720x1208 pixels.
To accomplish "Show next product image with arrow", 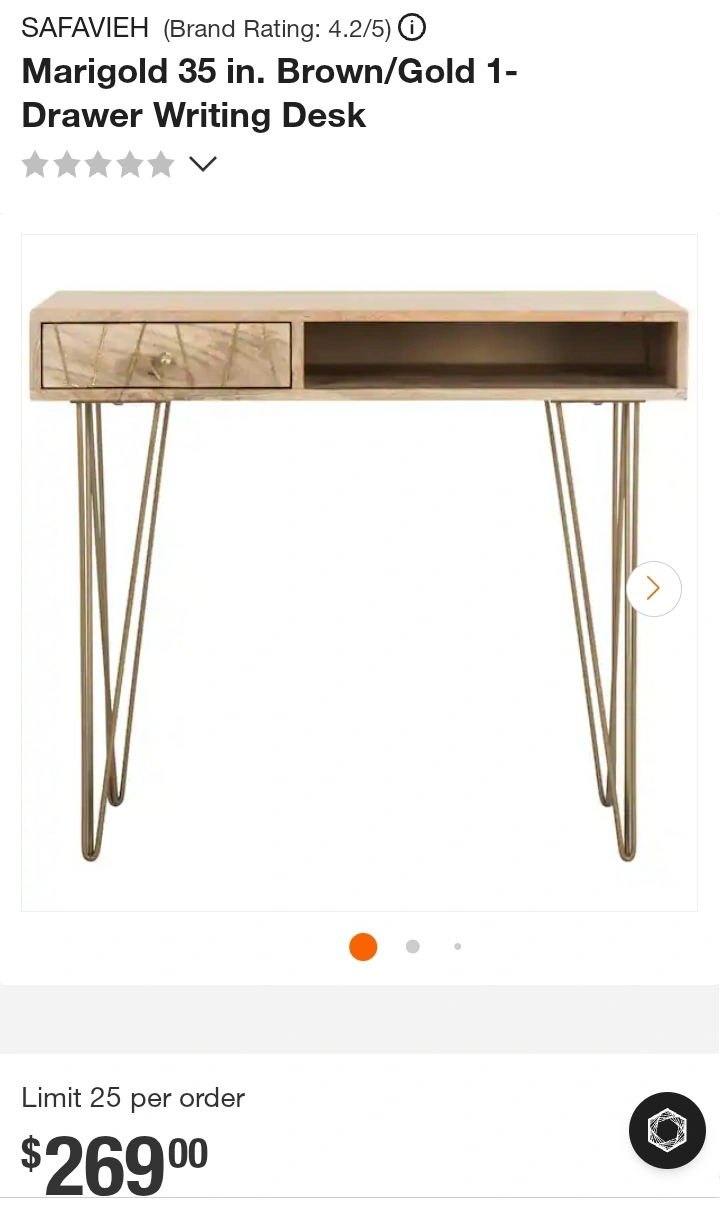I will click(x=654, y=589).
